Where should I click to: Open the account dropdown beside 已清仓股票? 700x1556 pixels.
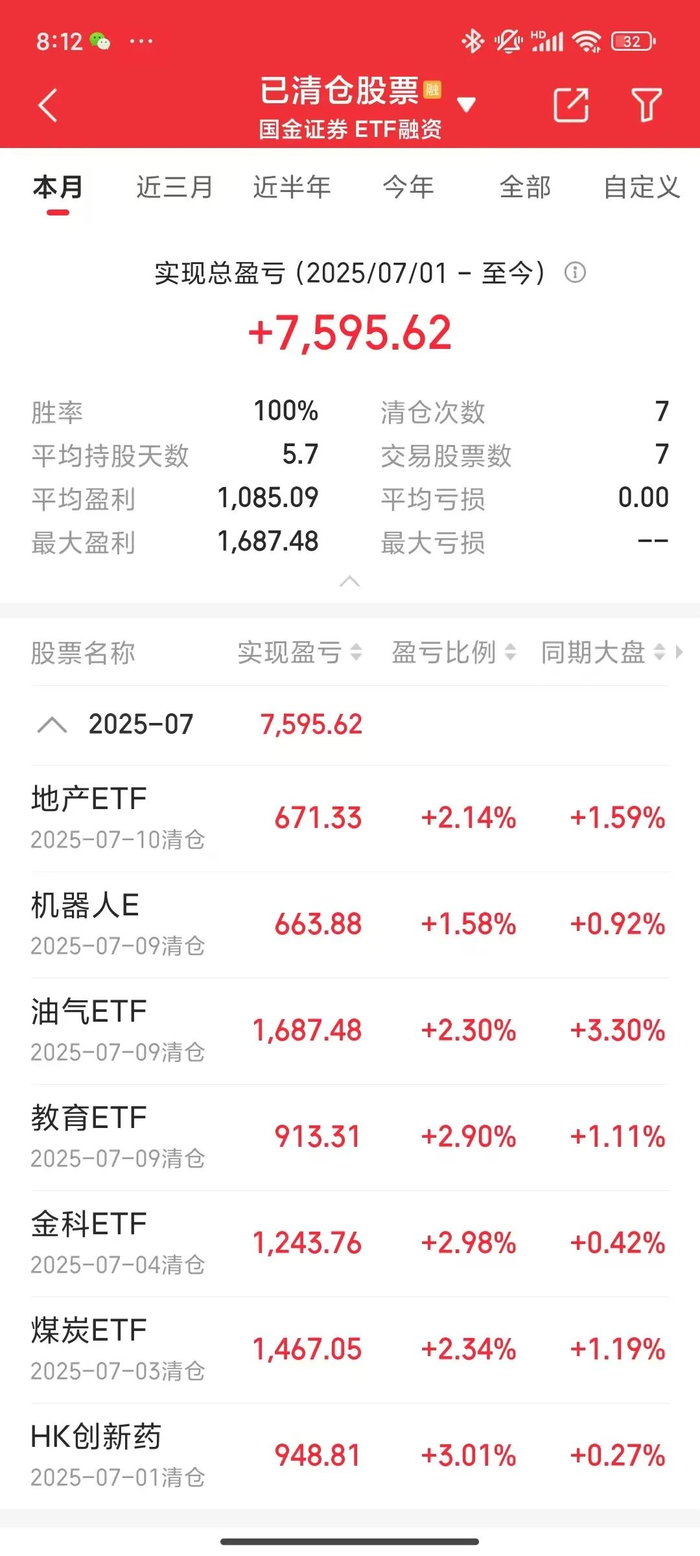[x=466, y=105]
